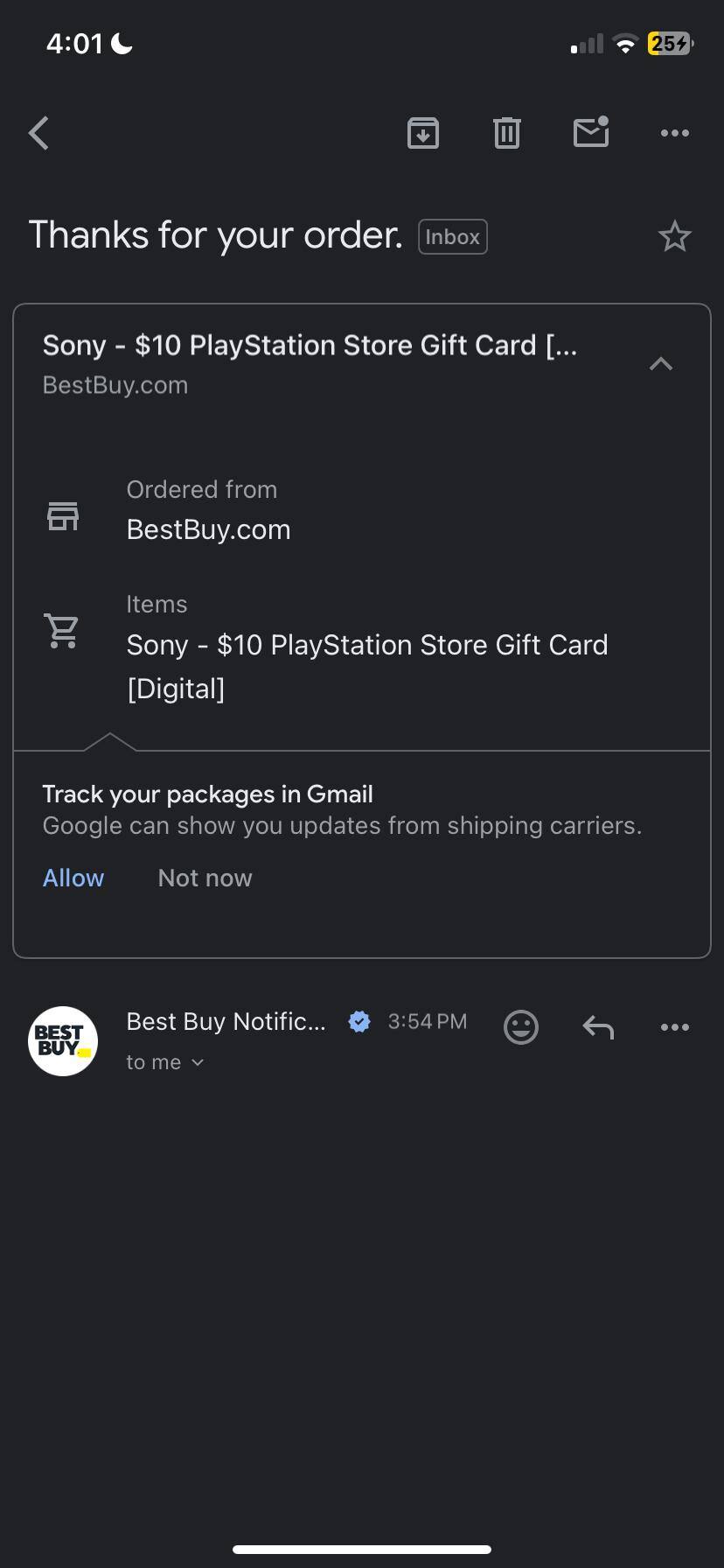Reply to Best Buy using the reply arrow
This screenshot has width=724, height=1568.
click(x=598, y=1026)
